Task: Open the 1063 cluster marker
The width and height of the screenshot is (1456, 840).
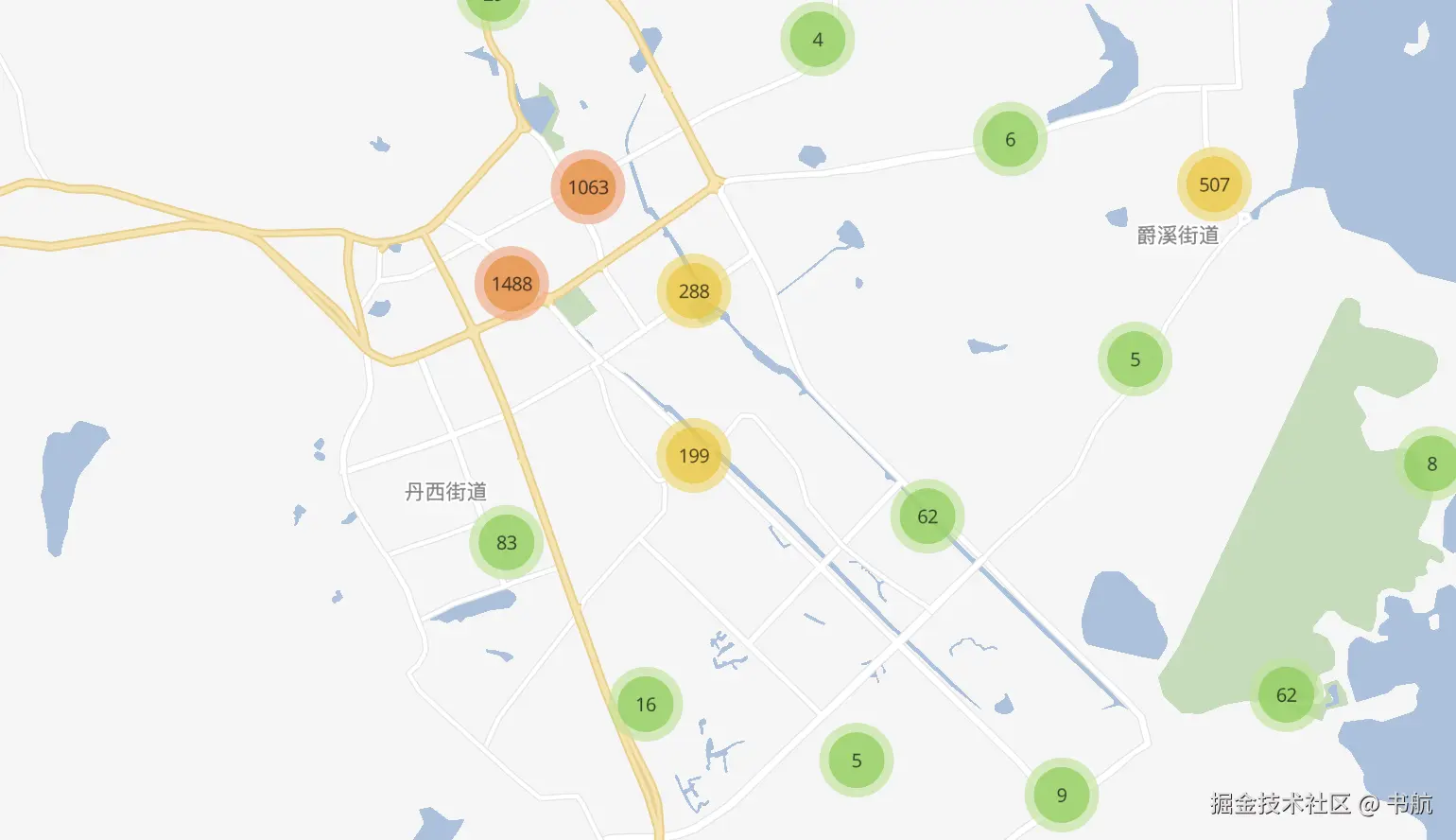Action: coord(588,187)
